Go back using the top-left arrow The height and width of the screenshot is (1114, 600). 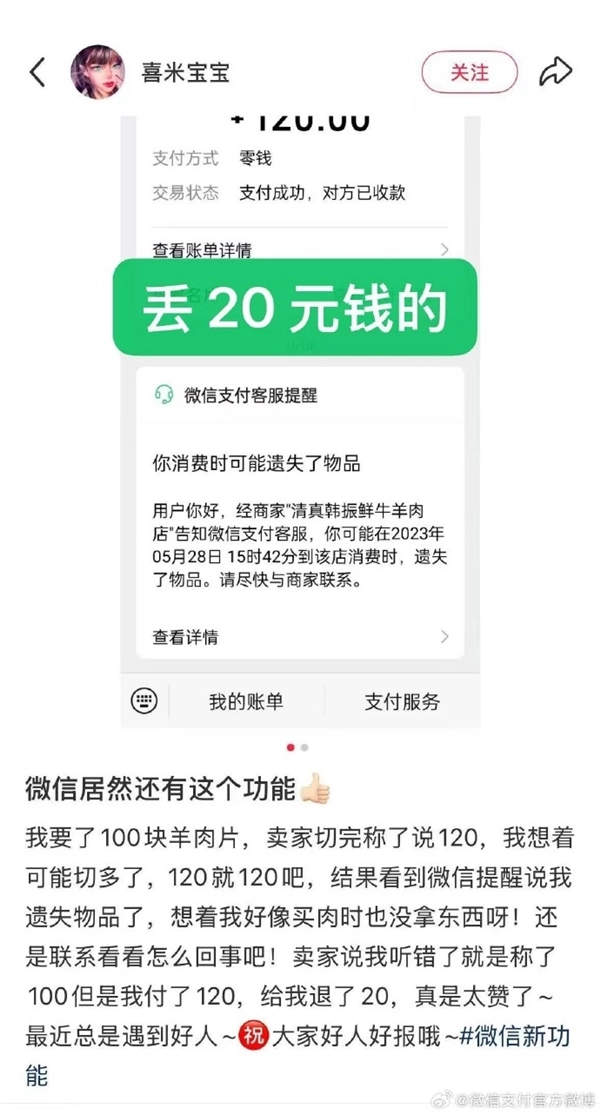pos(37,73)
